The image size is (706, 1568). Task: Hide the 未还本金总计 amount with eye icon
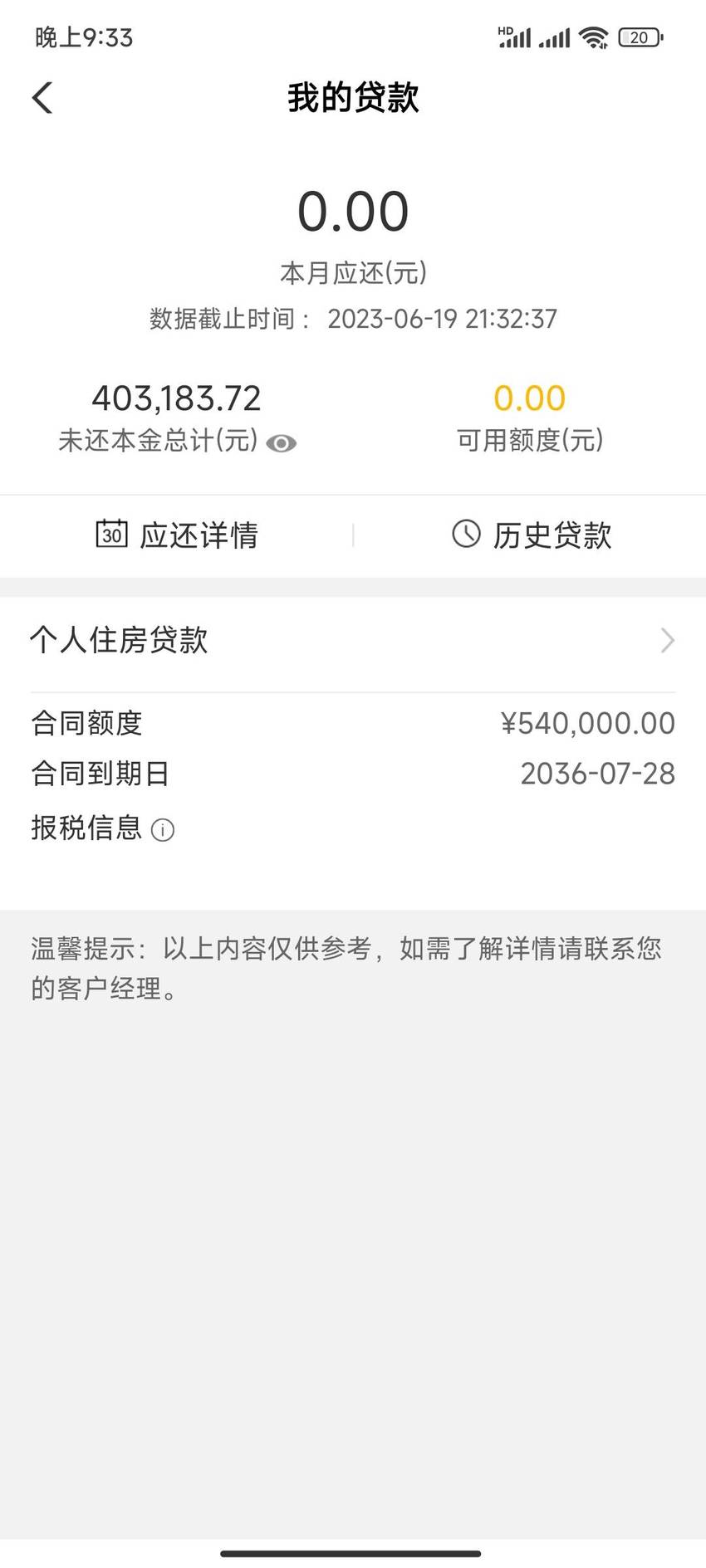coord(282,443)
